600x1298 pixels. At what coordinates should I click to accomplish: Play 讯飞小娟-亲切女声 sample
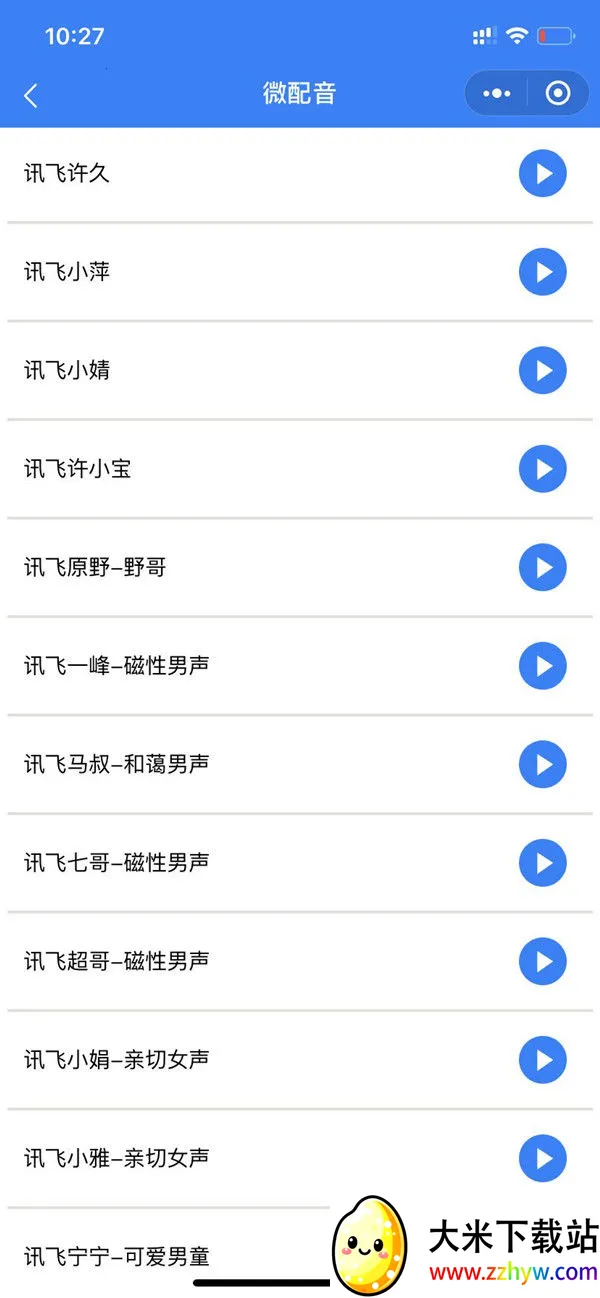click(542, 1060)
